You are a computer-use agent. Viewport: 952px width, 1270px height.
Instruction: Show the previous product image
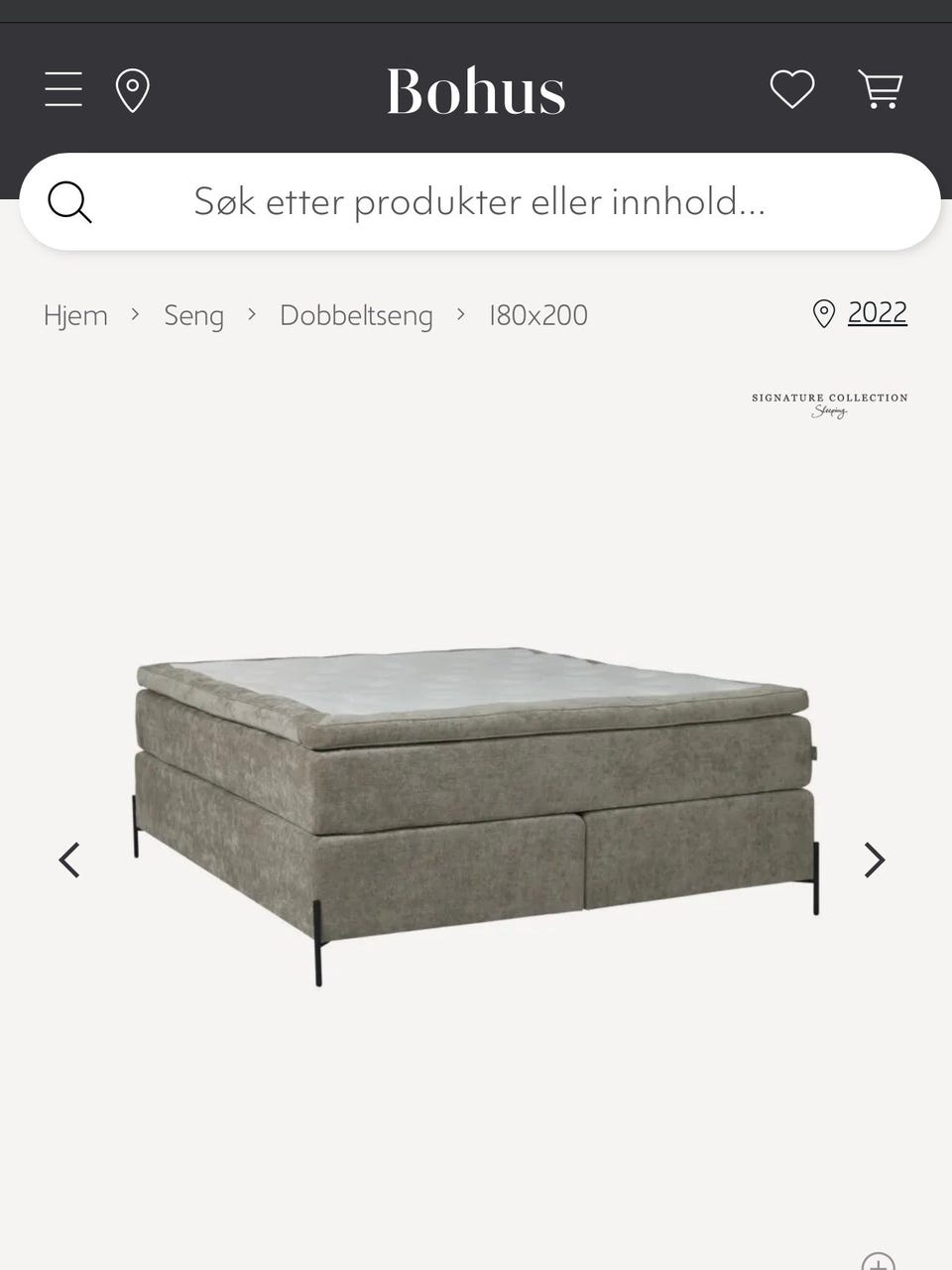click(69, 859)
